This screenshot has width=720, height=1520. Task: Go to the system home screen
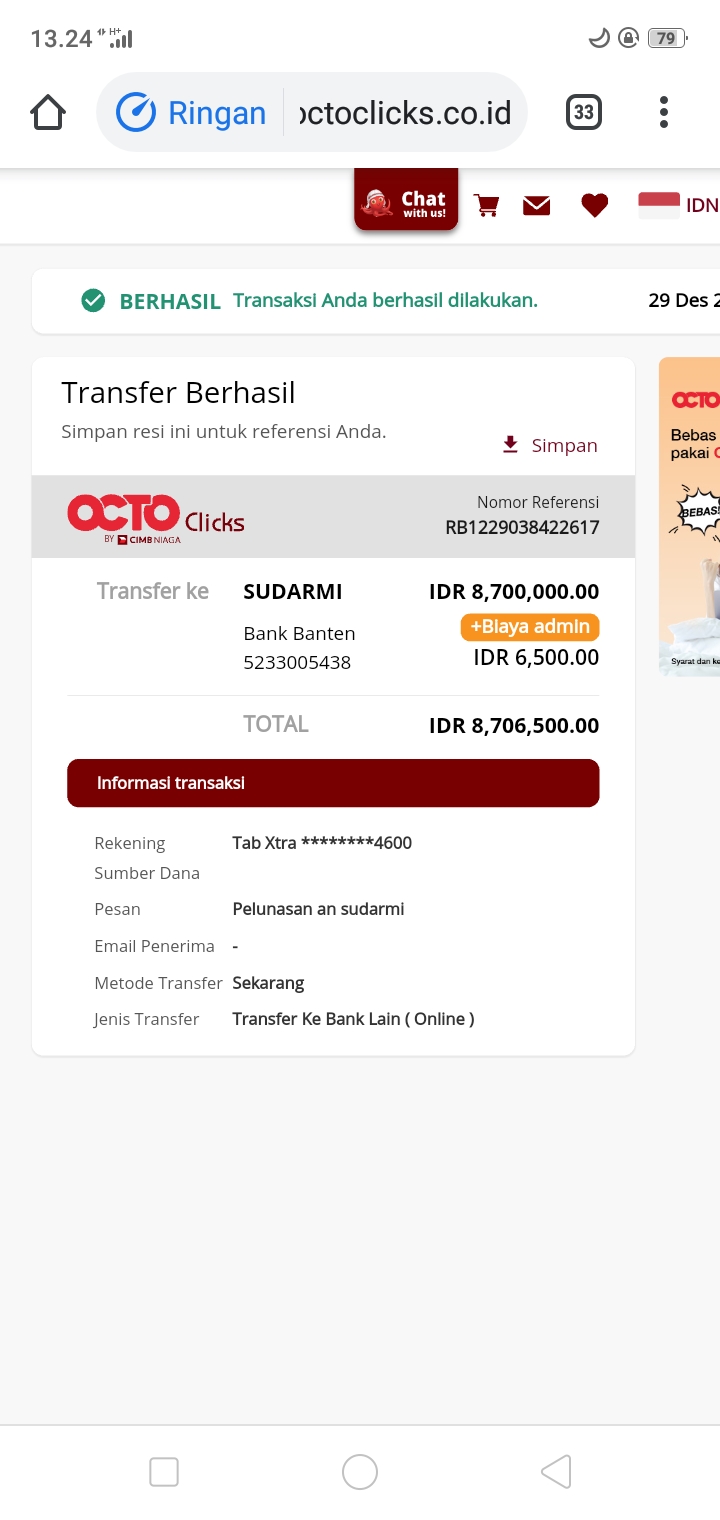point(360,1471)
